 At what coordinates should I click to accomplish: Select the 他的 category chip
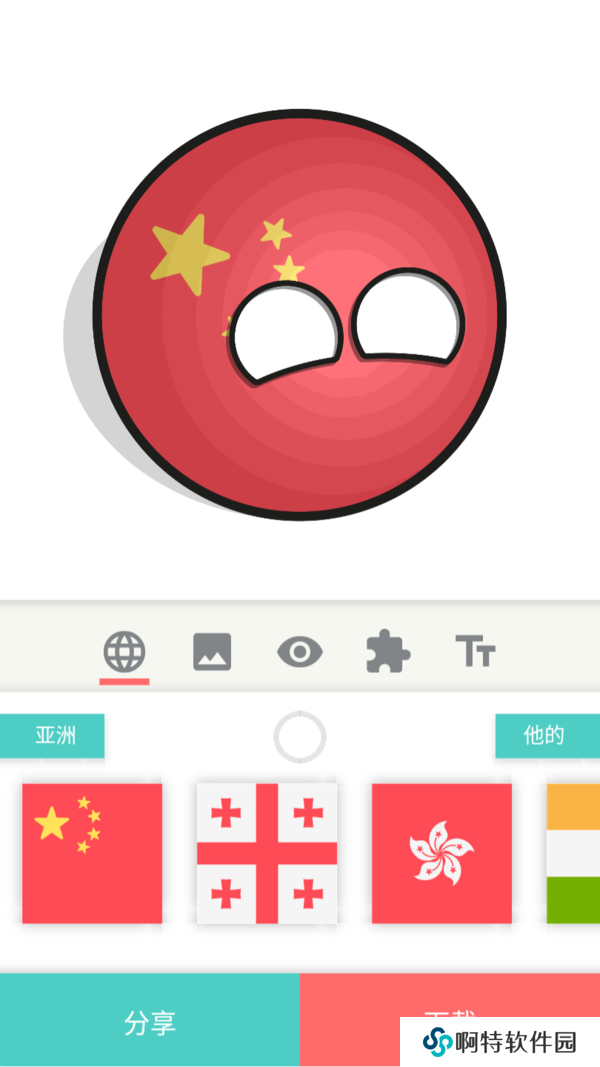pos(545,736)
